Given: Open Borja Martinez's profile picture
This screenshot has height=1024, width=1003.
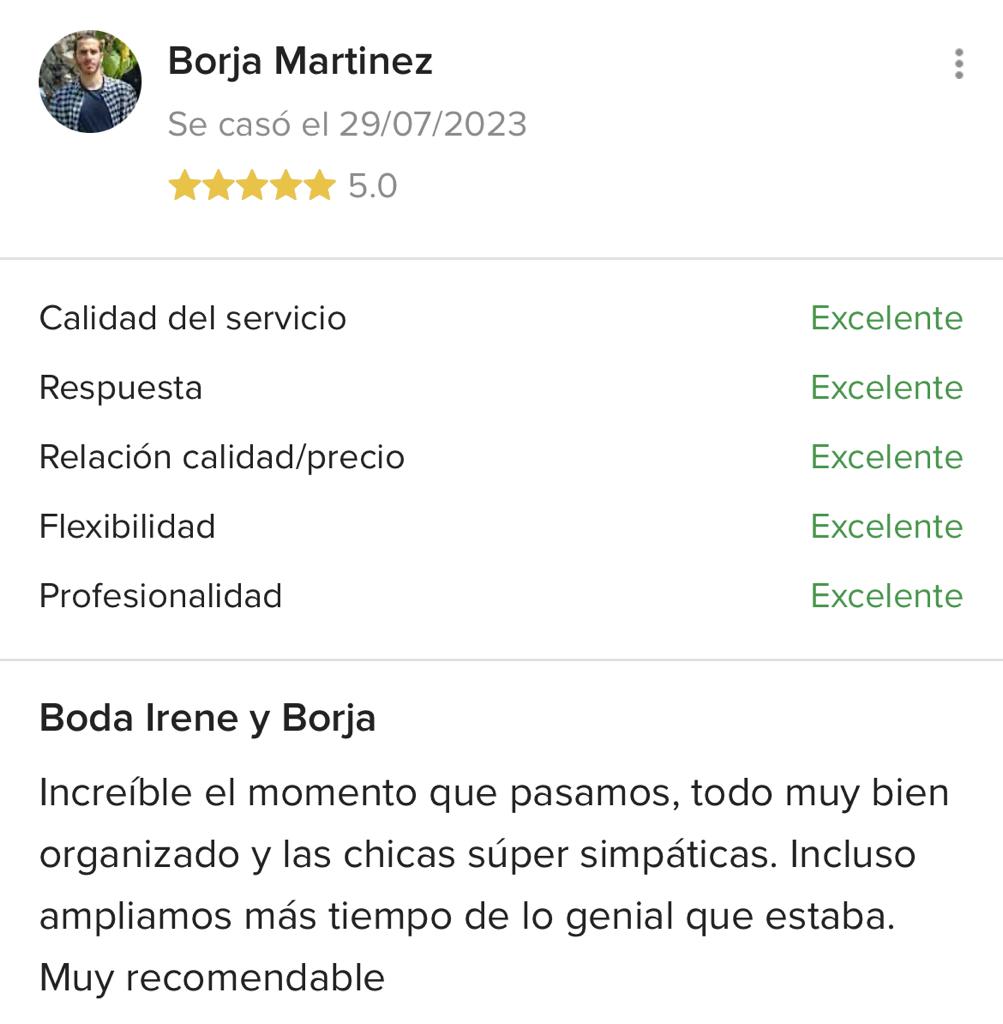Looking at the screenshot, I should [90, 82].
